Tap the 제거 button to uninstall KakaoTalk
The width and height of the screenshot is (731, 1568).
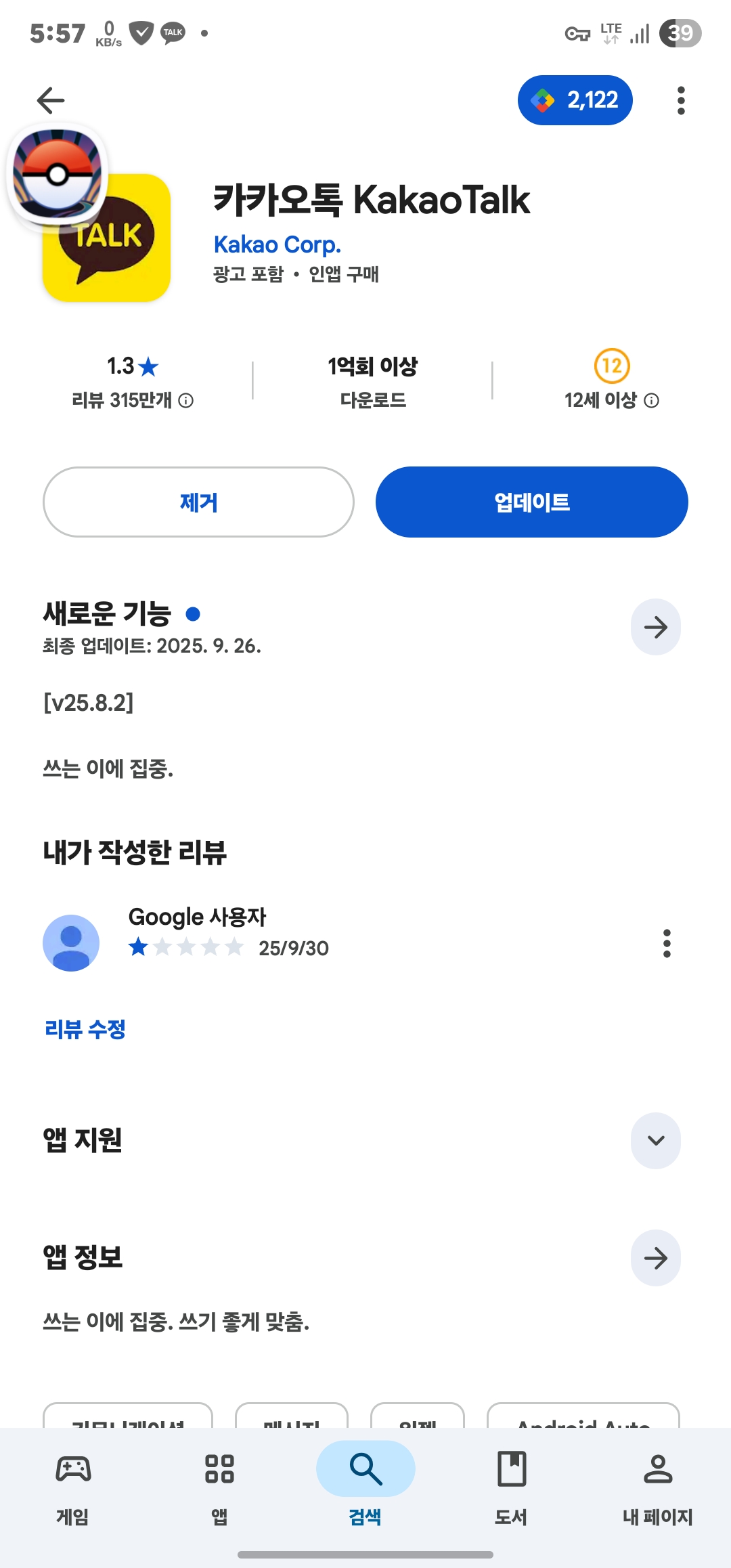(x=198, y=502)
